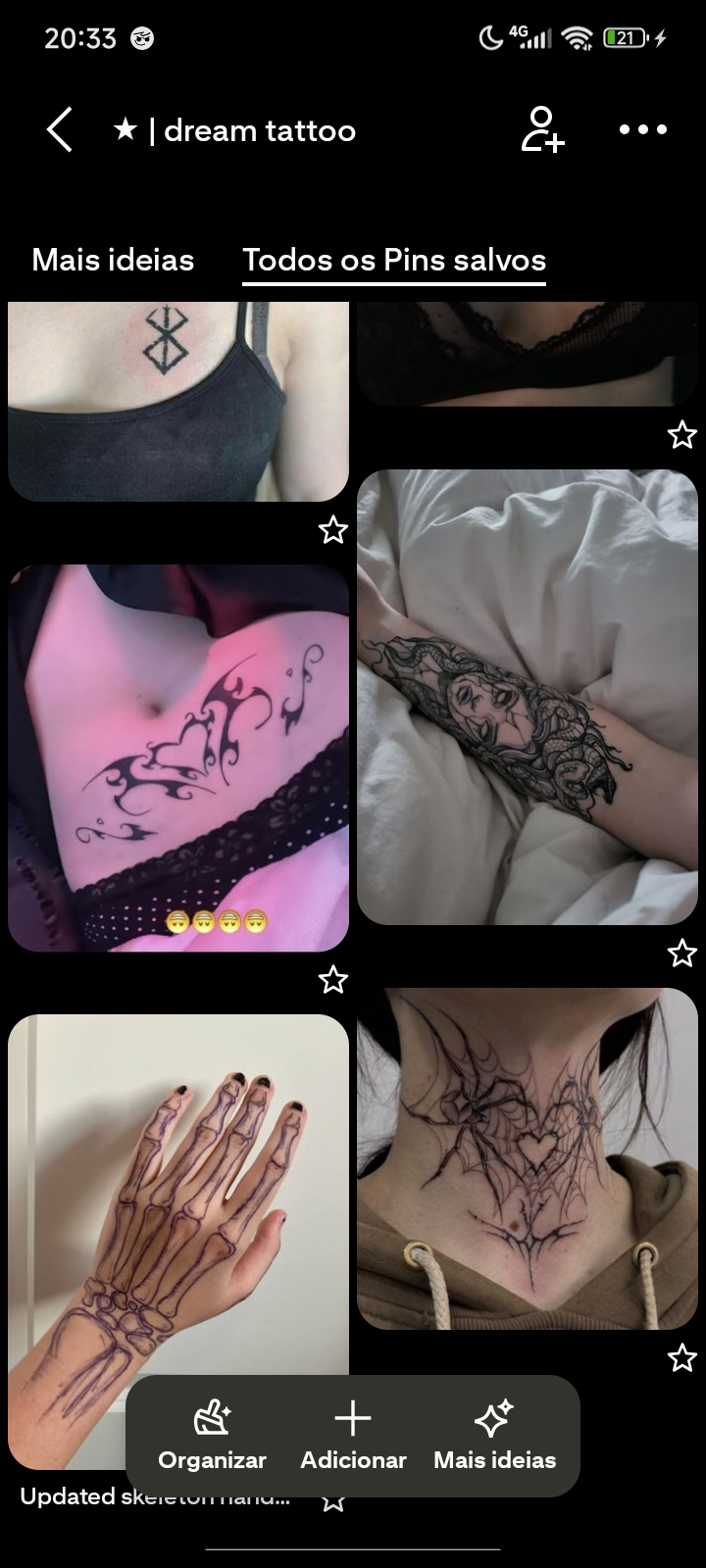706x1568 pixels.
Task: Open the skeleton hand tattoo pin
Action: tap(178, 1196)
